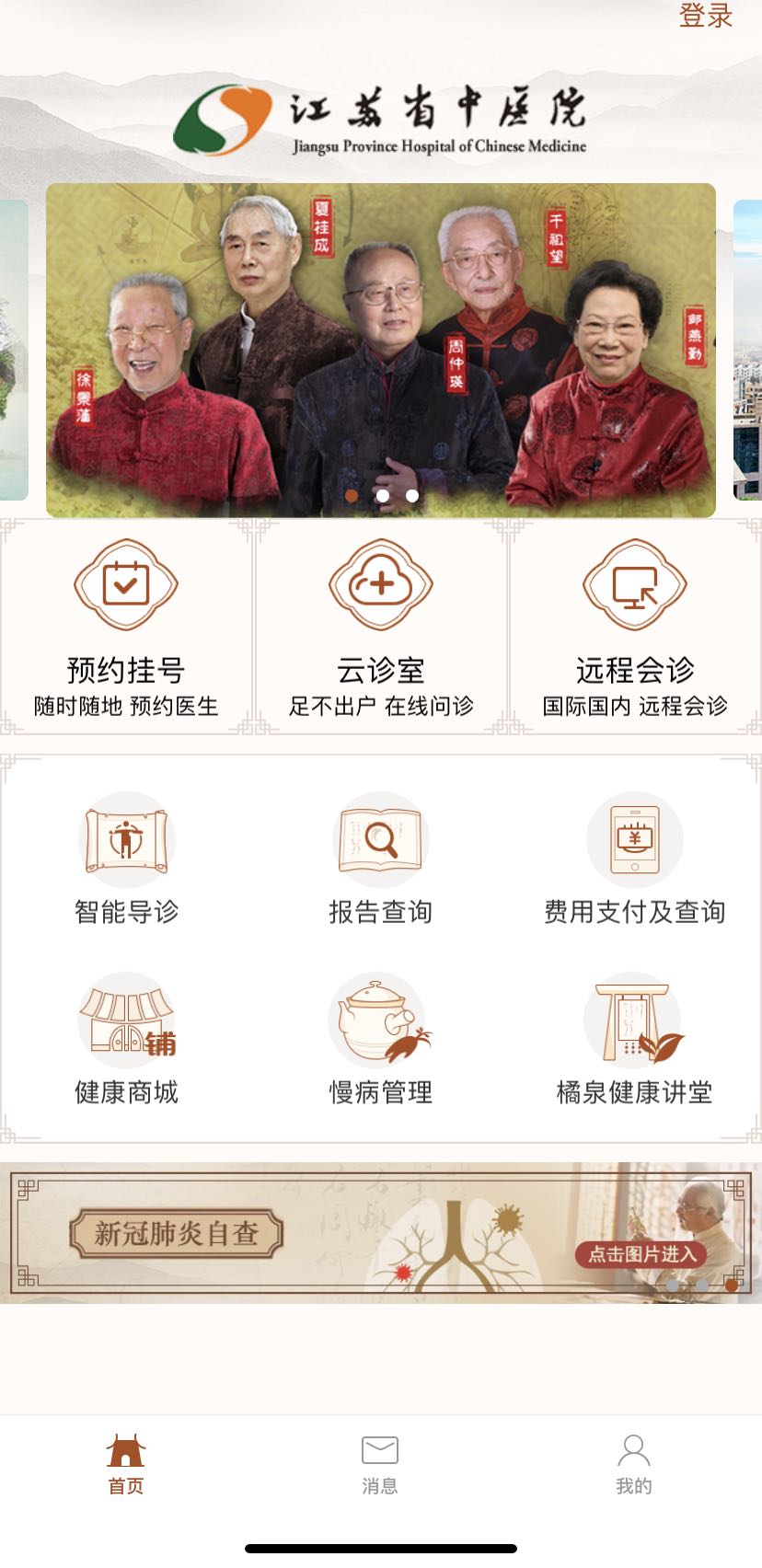
Task: Tap 登录 to log in
Action: [x=705, y=16]
